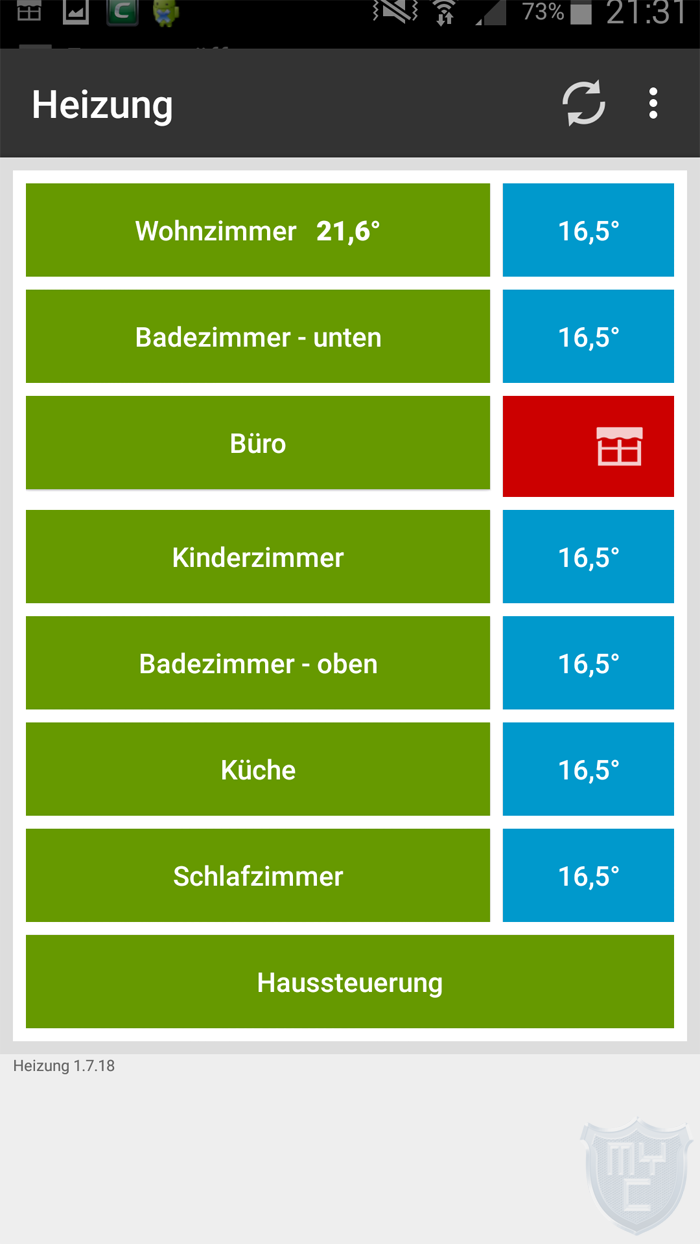
Task: Tap Kinderzimmer's 16,5° temperature tile
Action: coord(588,556)
